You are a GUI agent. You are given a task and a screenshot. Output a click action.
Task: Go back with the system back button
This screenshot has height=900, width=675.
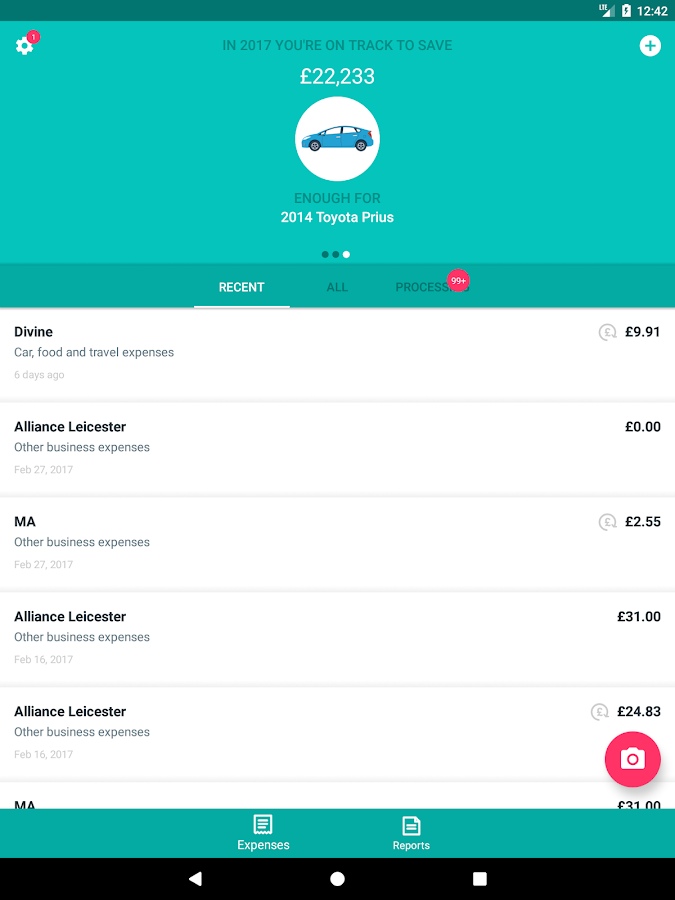click(195, 879)
